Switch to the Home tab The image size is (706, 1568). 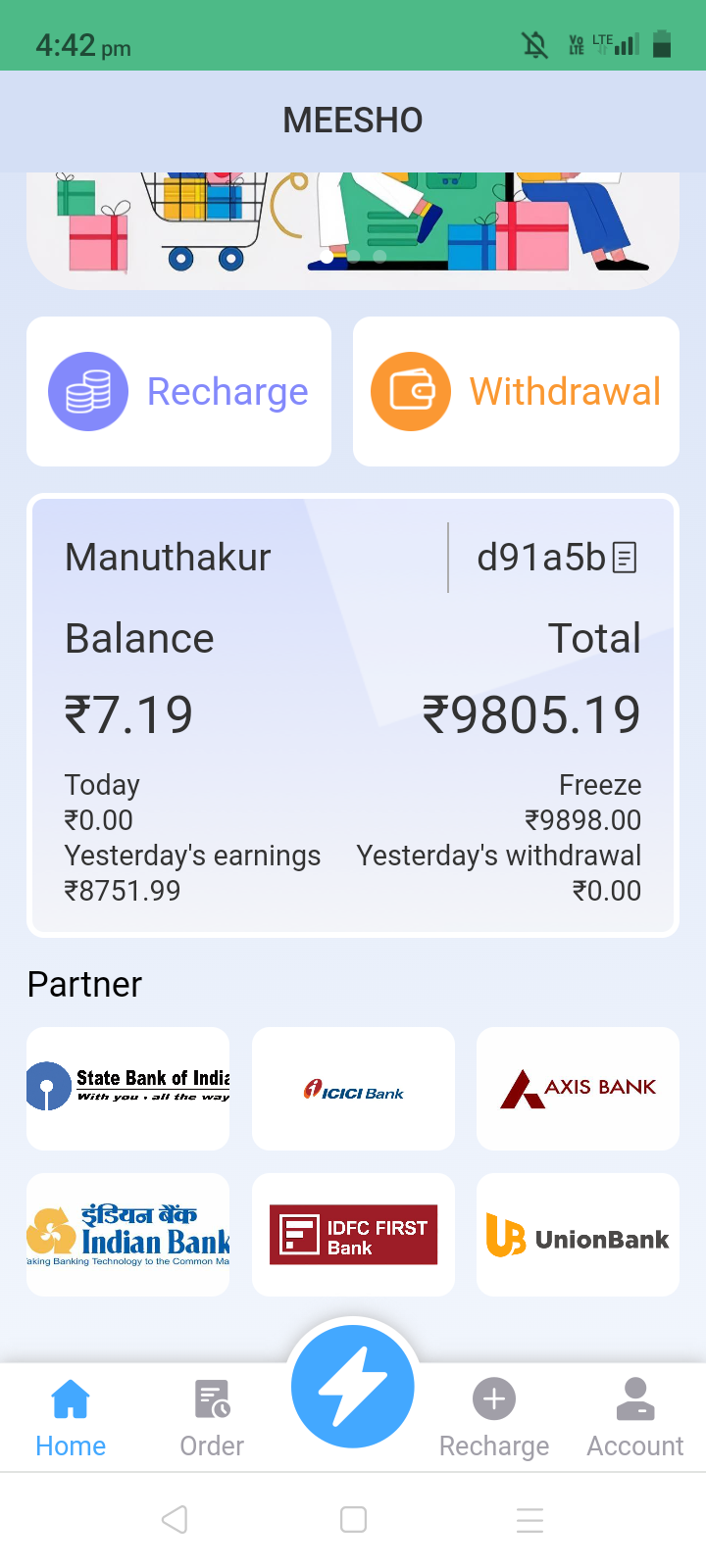71,1417
